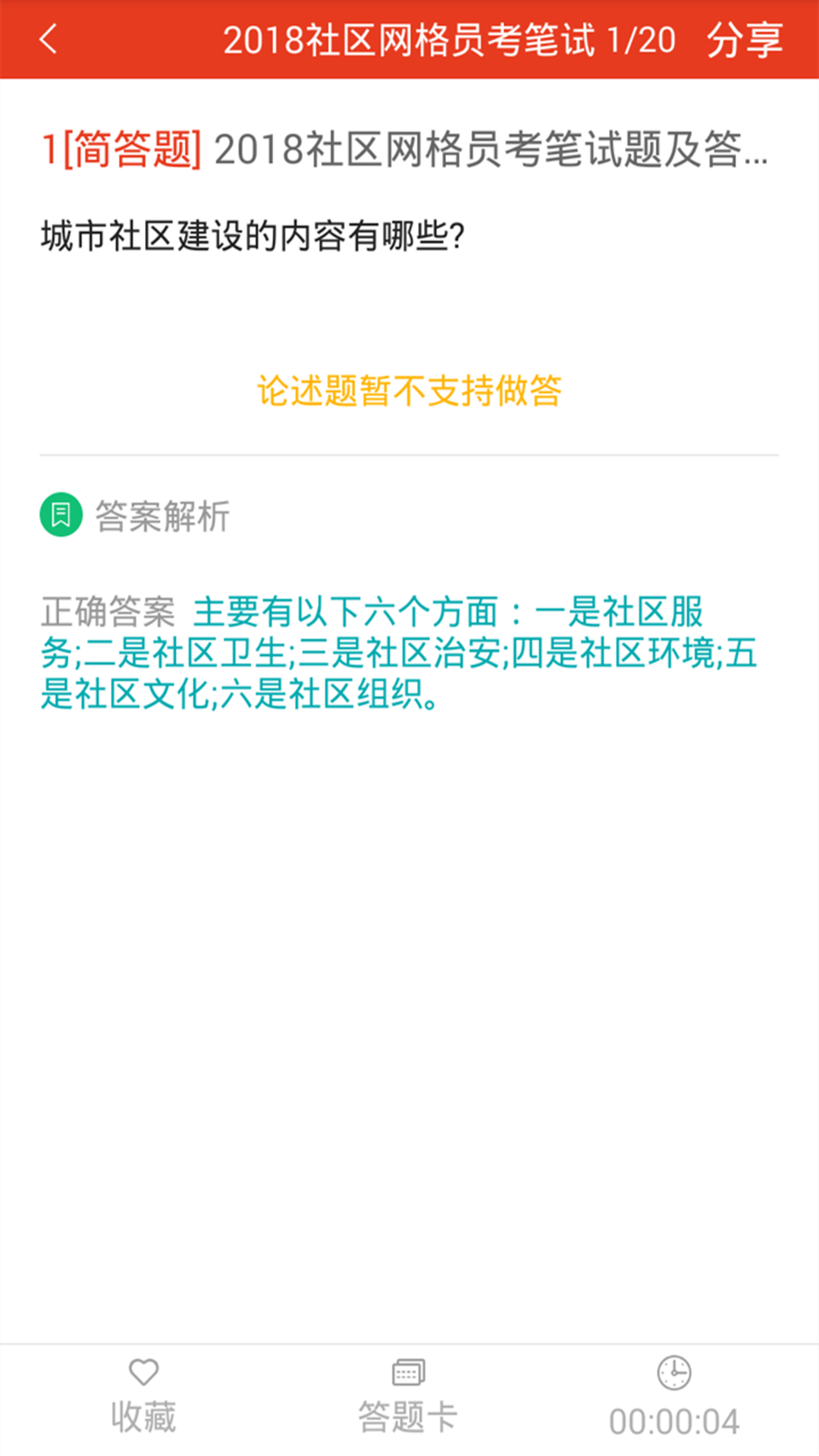This screenshot has height=1456, width=819.
Task: Tap the back arrow in the title bar
Action: [x=48, y=39]
